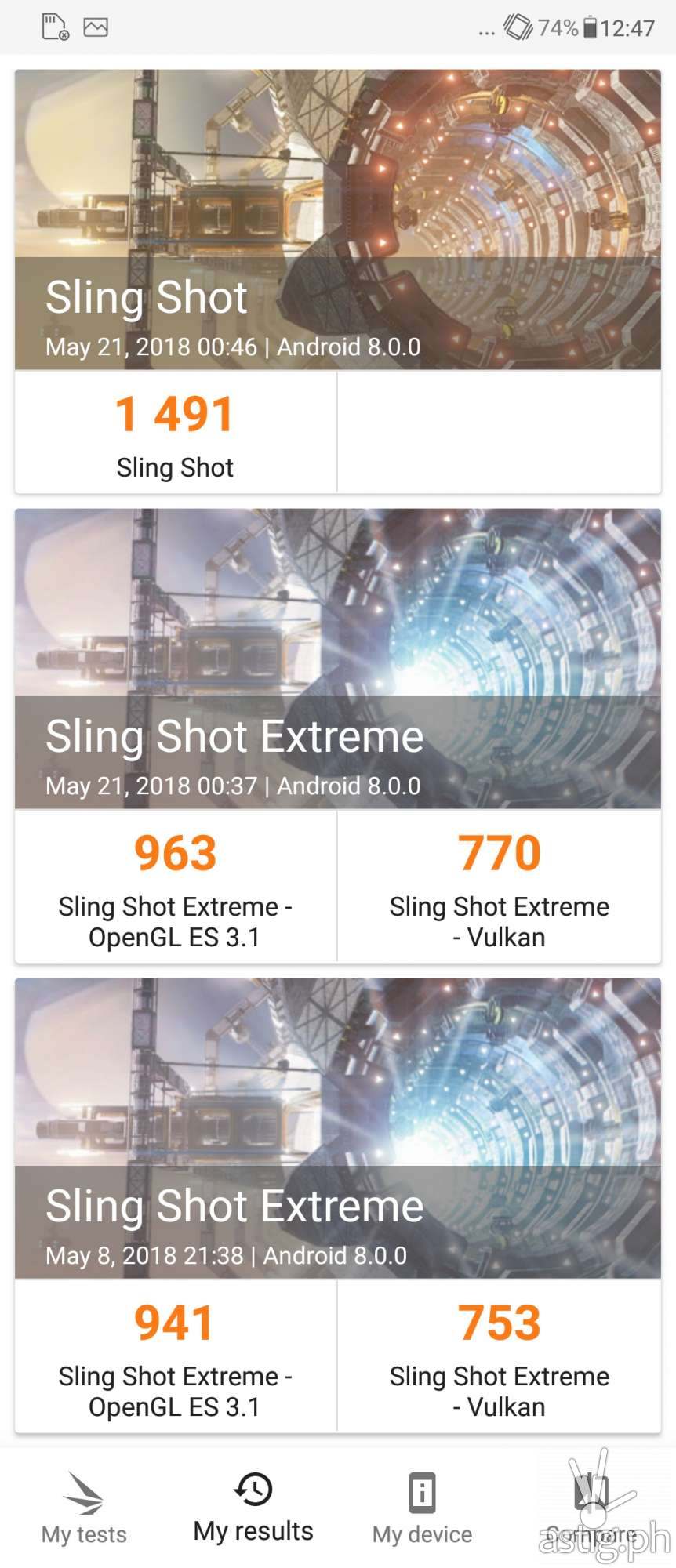Screen dimensions: 676x1568
Task: Go to the Compare tab
Action: click(x=591, y=1508)
